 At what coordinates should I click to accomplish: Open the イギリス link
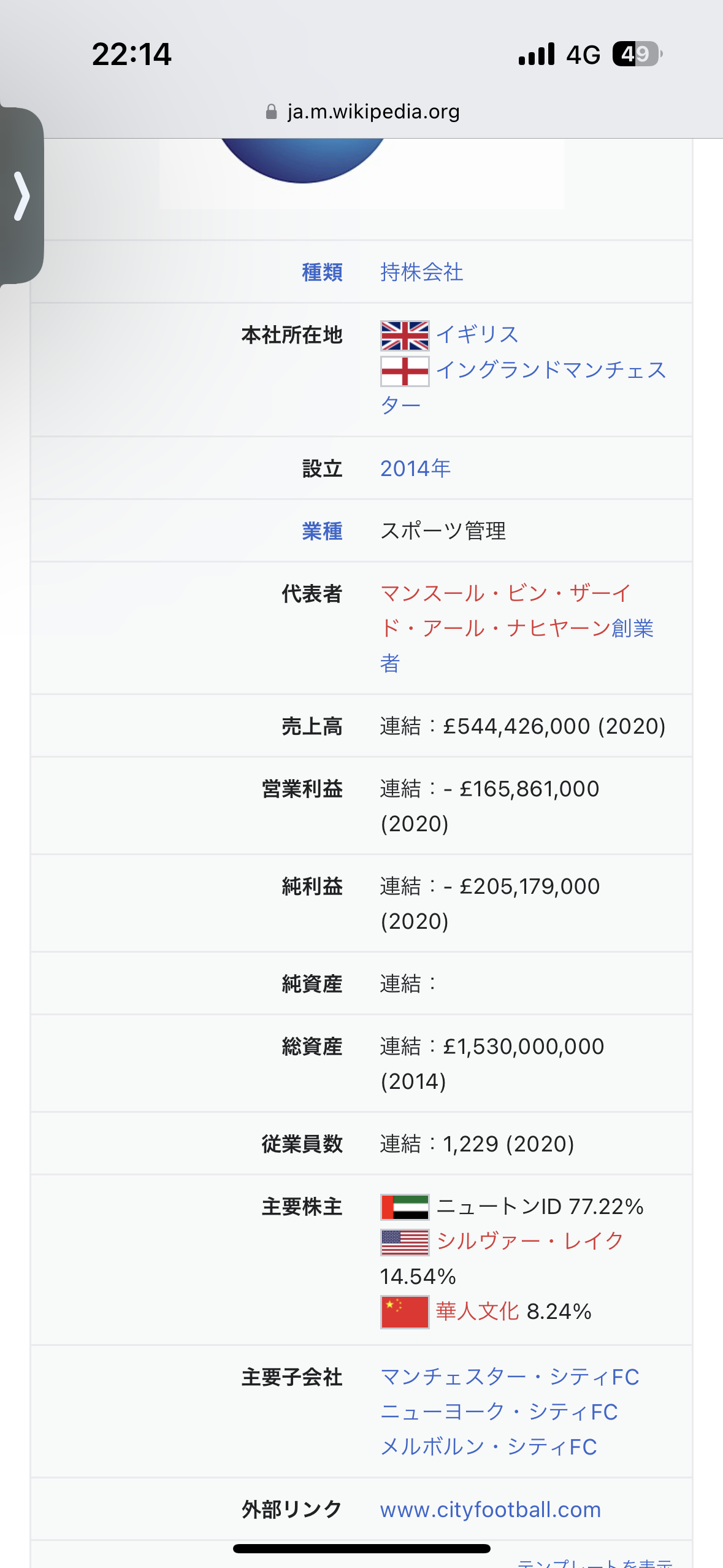coord(478,334)
